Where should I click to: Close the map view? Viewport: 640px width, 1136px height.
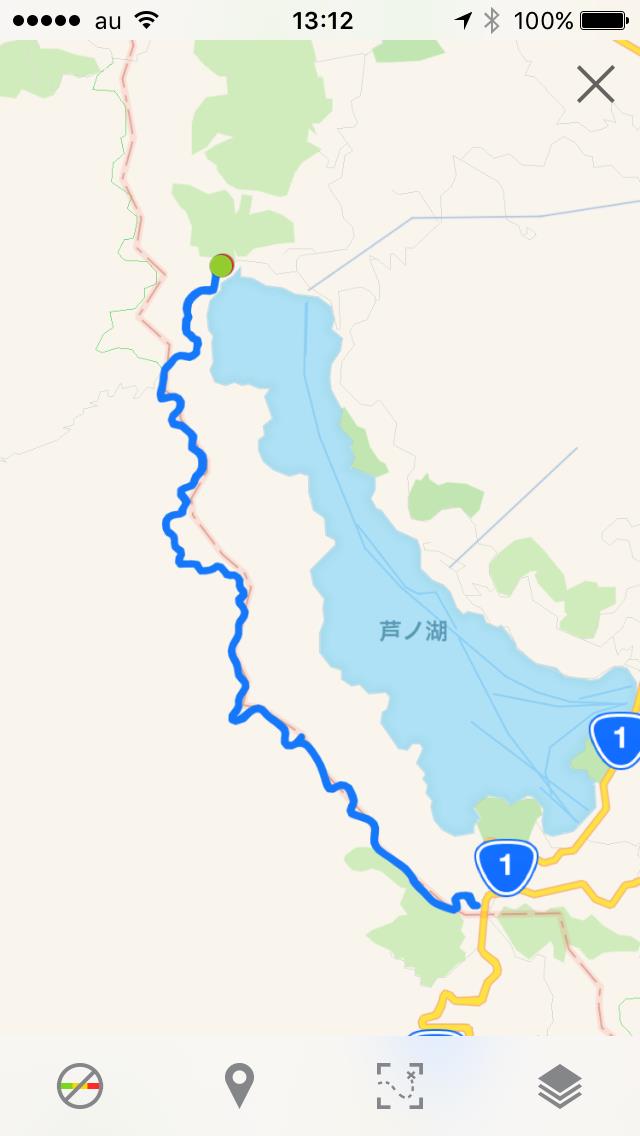[x=596, y=85]
